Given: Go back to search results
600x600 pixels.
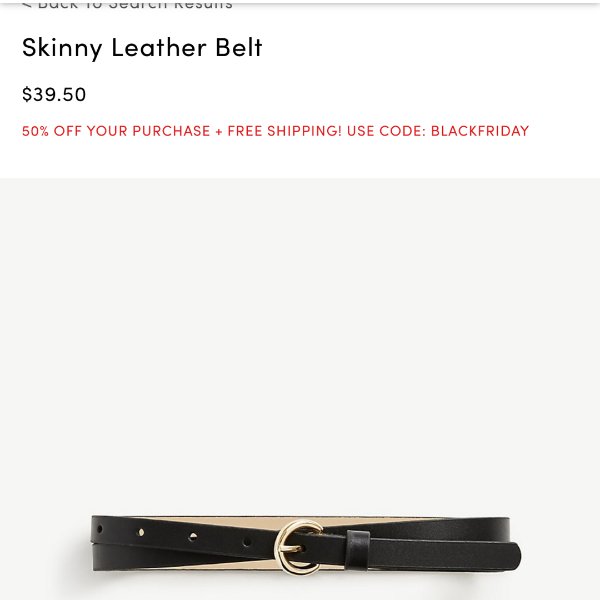Looking at the screenshot, I should coord(127,5).
